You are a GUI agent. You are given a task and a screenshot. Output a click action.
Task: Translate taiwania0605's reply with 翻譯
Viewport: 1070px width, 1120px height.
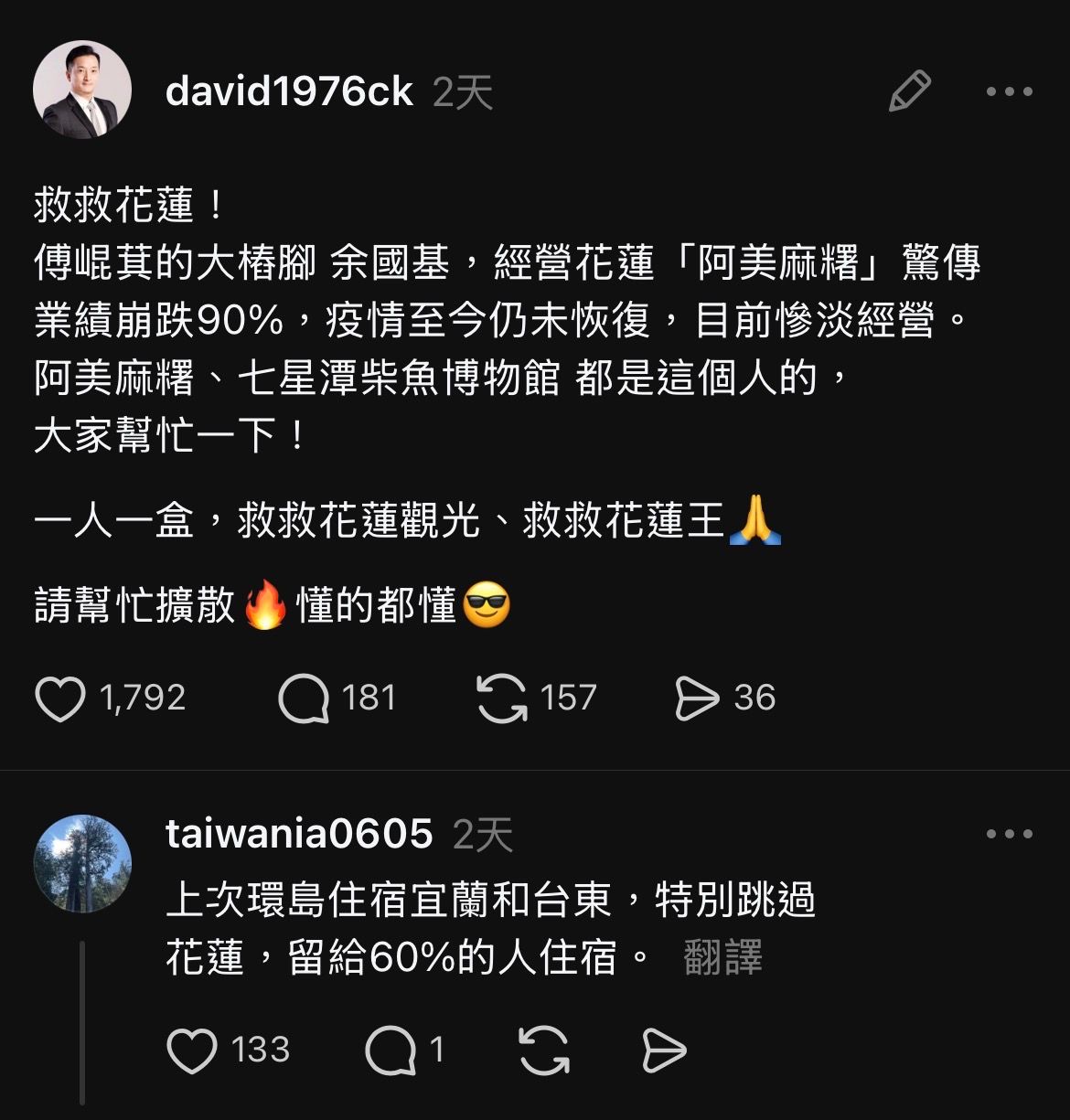(x=722, y=958)
